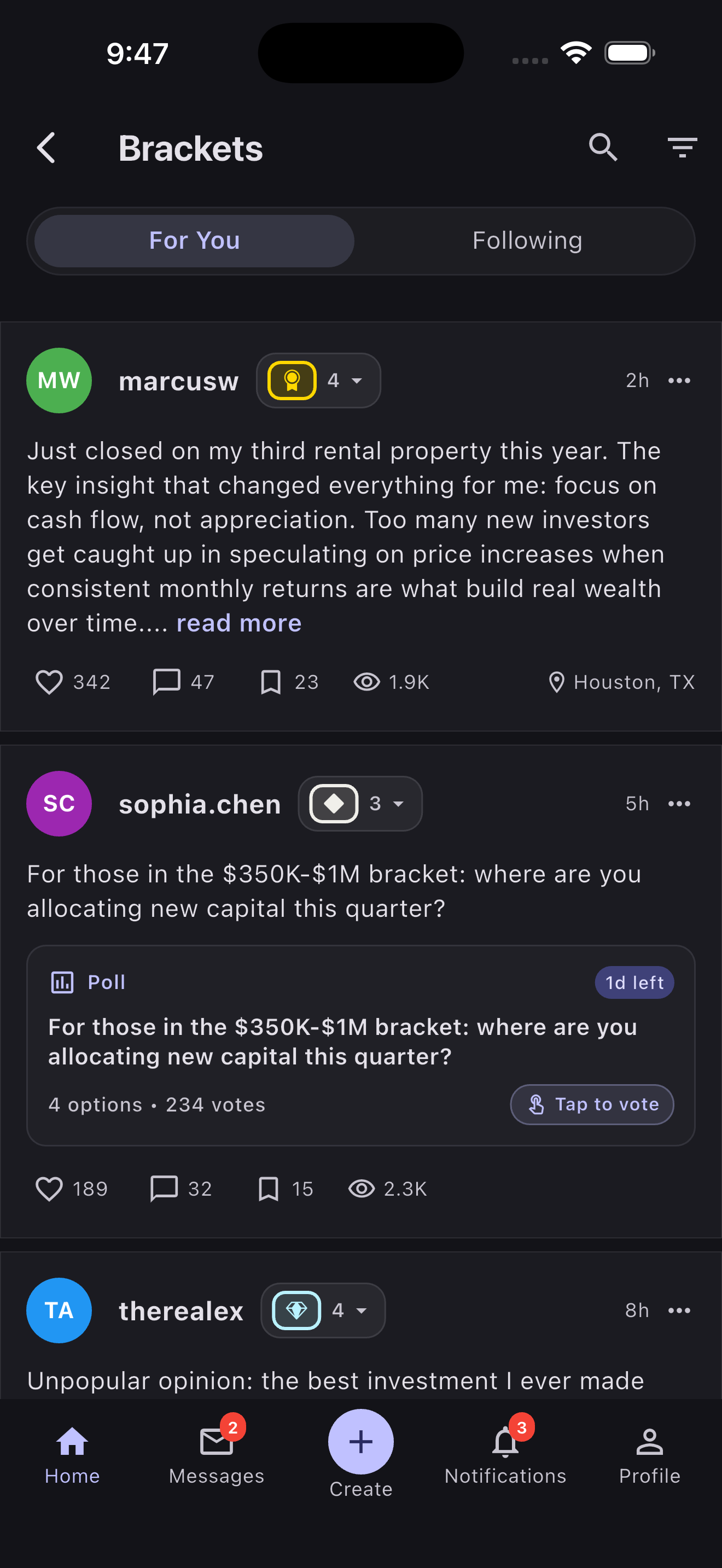Expand therealex's diamond badge dropdown
Screen dimensions: 722x1568
pos(323,1310)
